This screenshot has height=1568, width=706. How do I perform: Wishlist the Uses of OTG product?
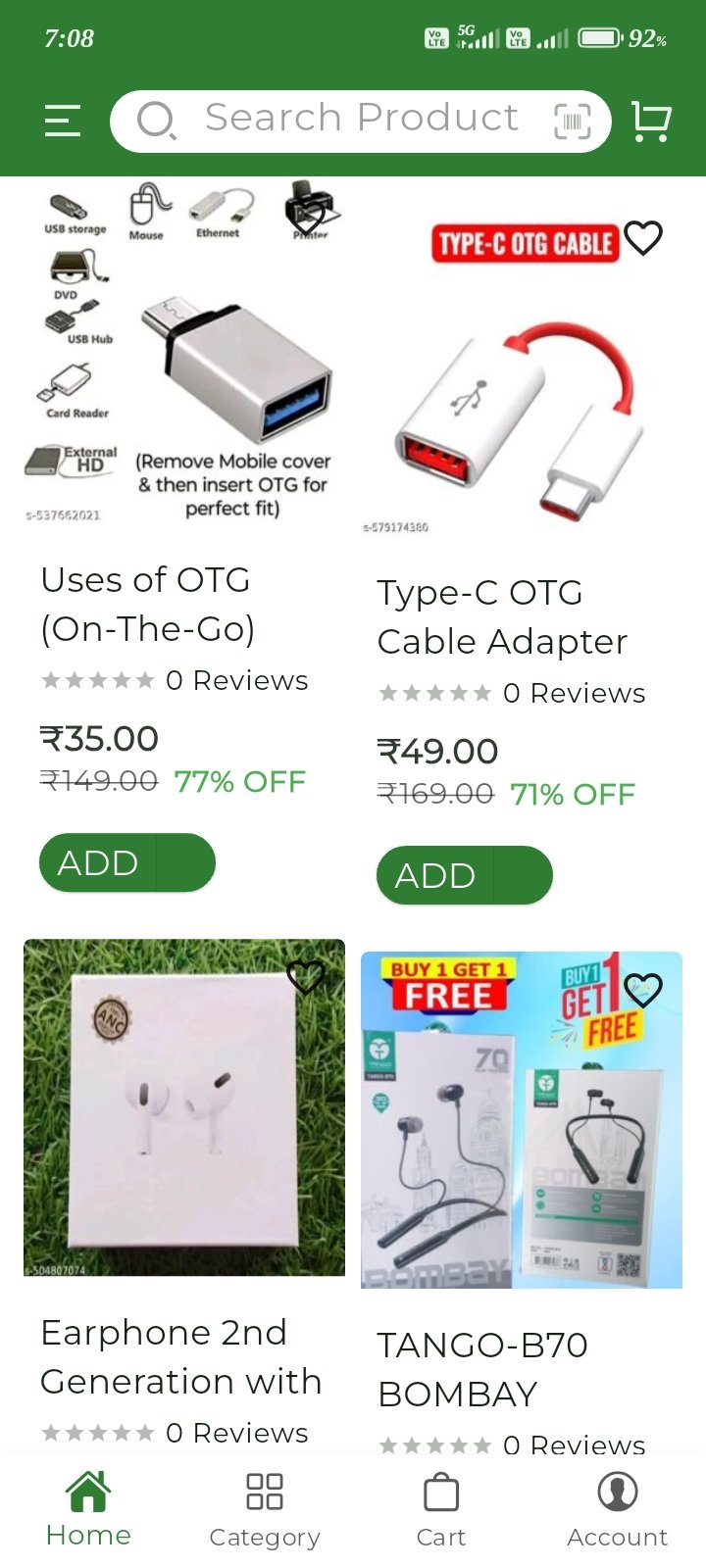pyautogui.click(x=306, y=218)
